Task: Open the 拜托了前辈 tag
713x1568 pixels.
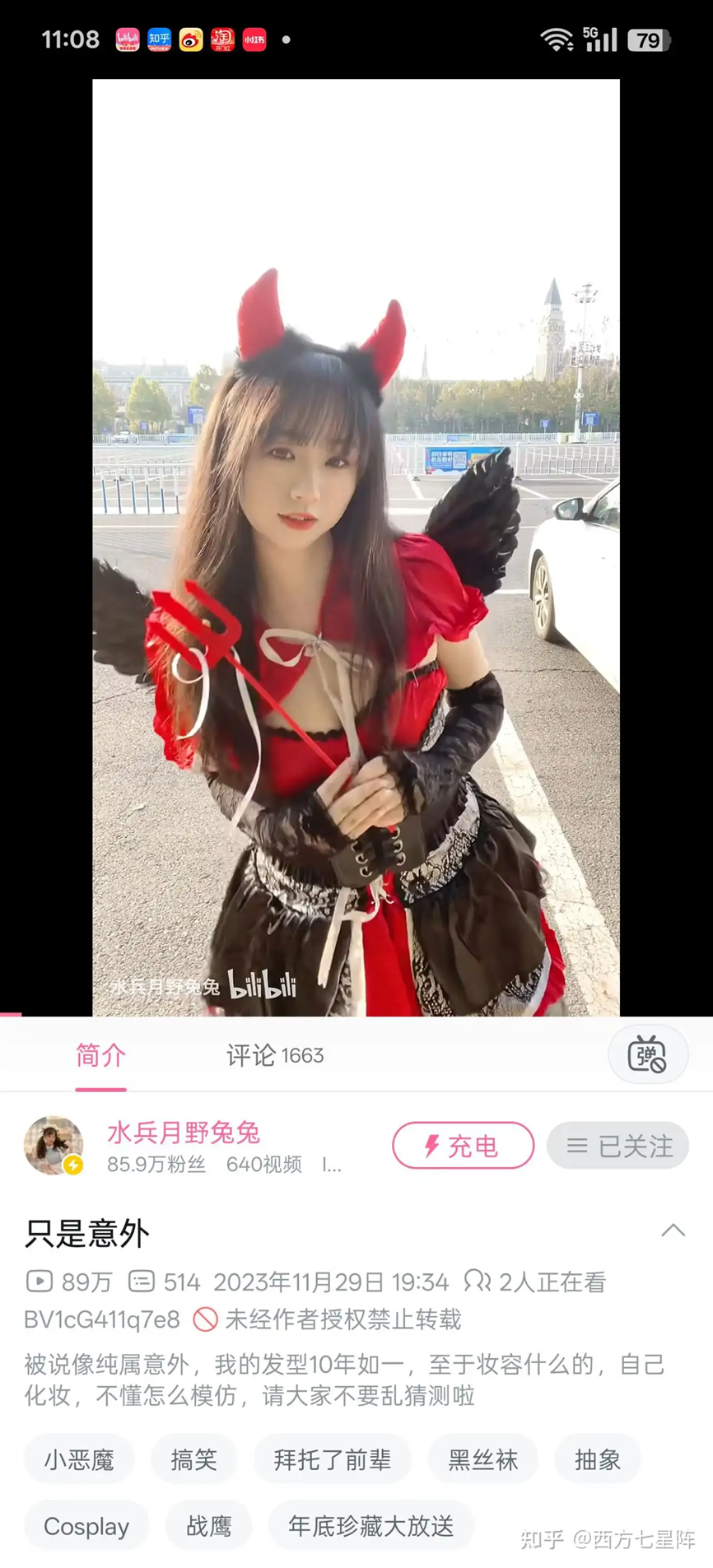Action: coord(332,1460)
